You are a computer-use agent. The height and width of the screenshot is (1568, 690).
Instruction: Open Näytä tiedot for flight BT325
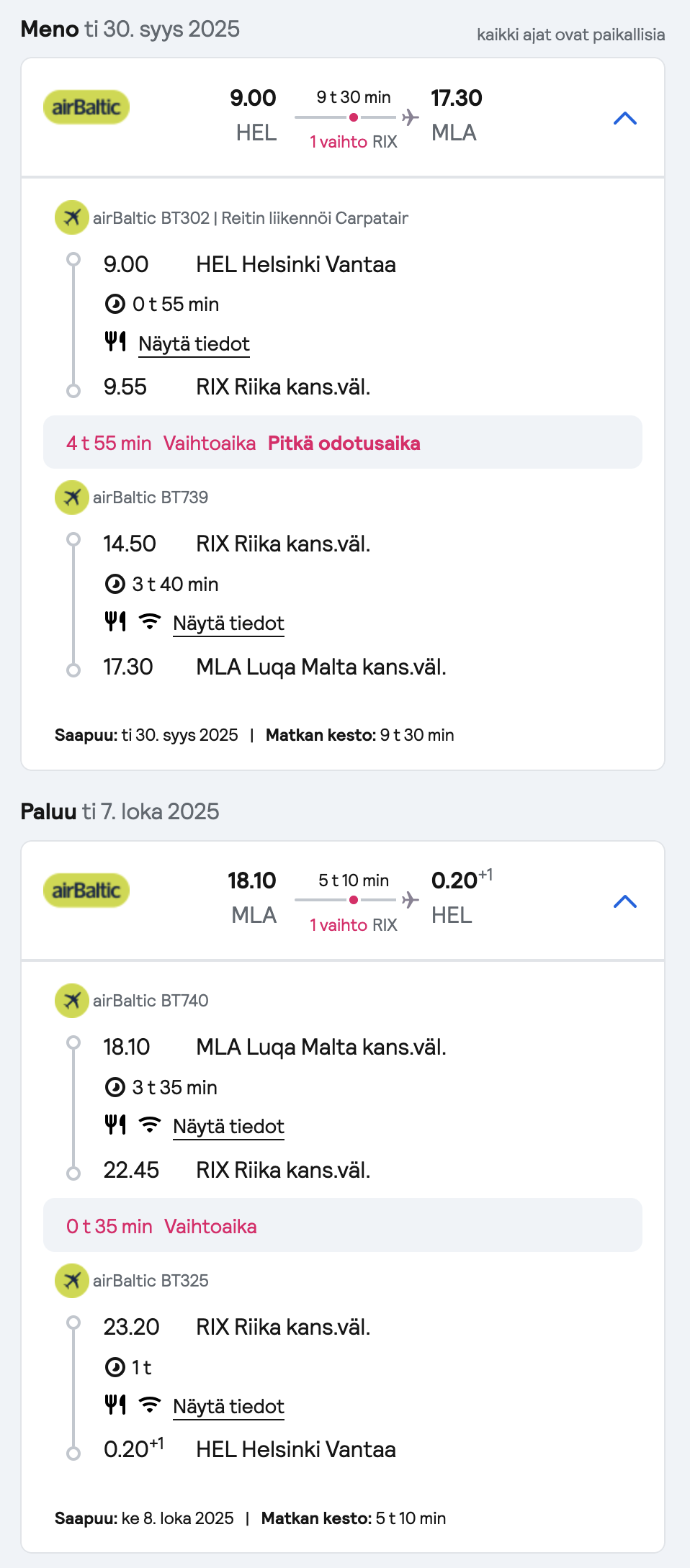(x=228, y=1407)
